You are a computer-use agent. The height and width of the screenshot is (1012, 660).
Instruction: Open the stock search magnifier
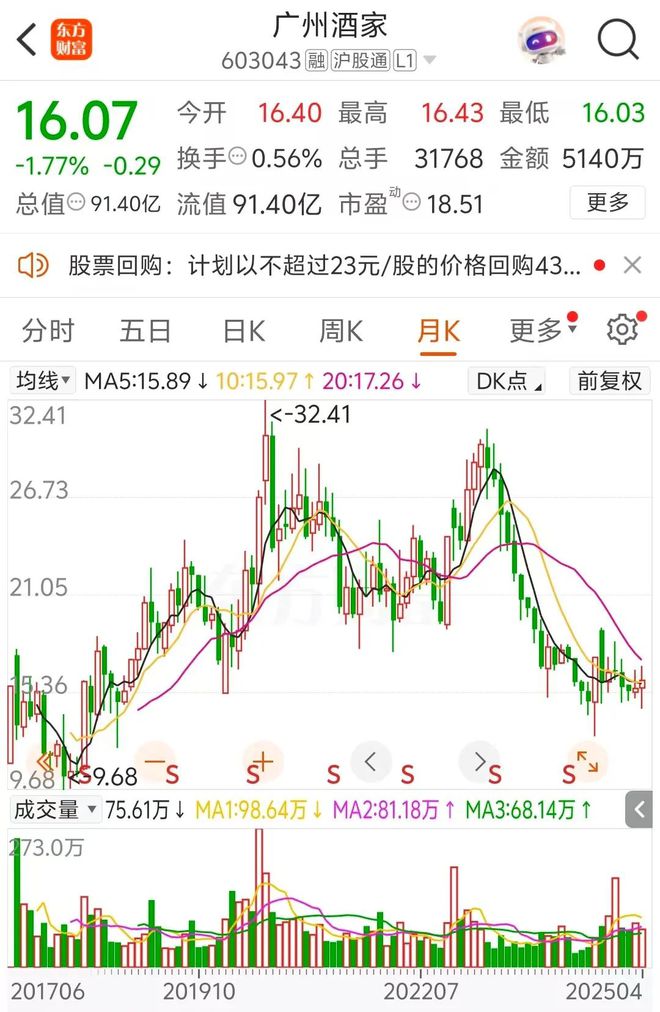618,40
